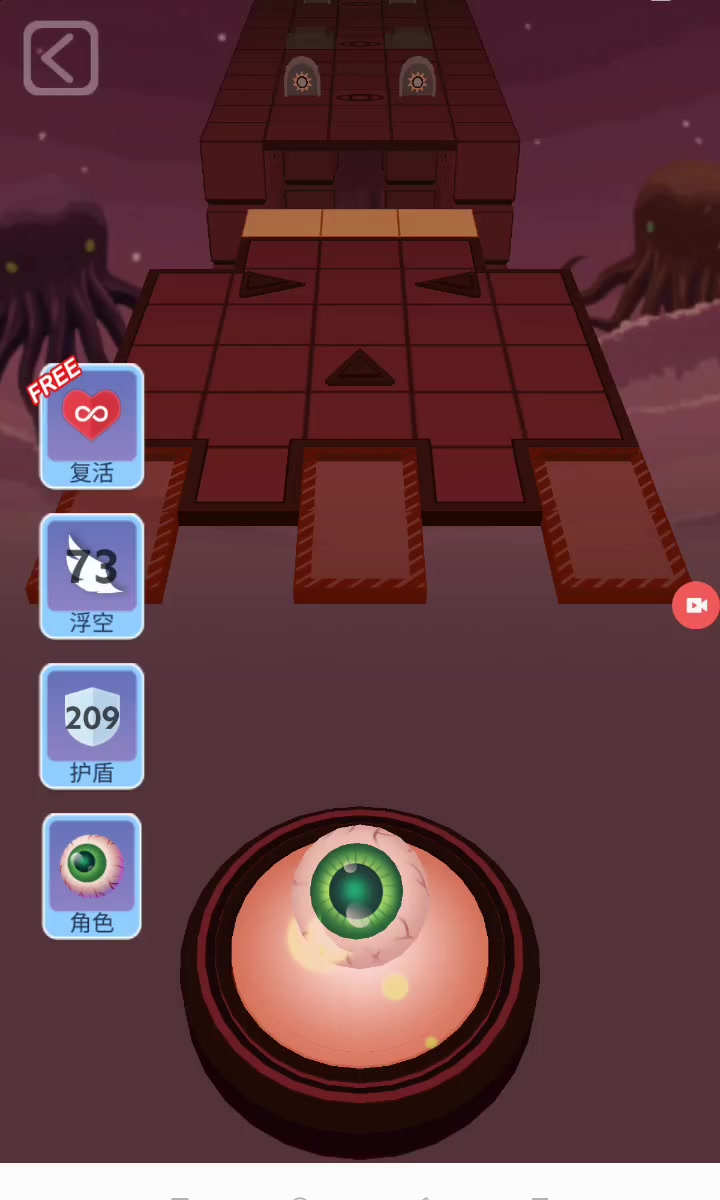Go back using the top-left arrow
This screenshot has height=1200, width=720.
click(61, 58)
